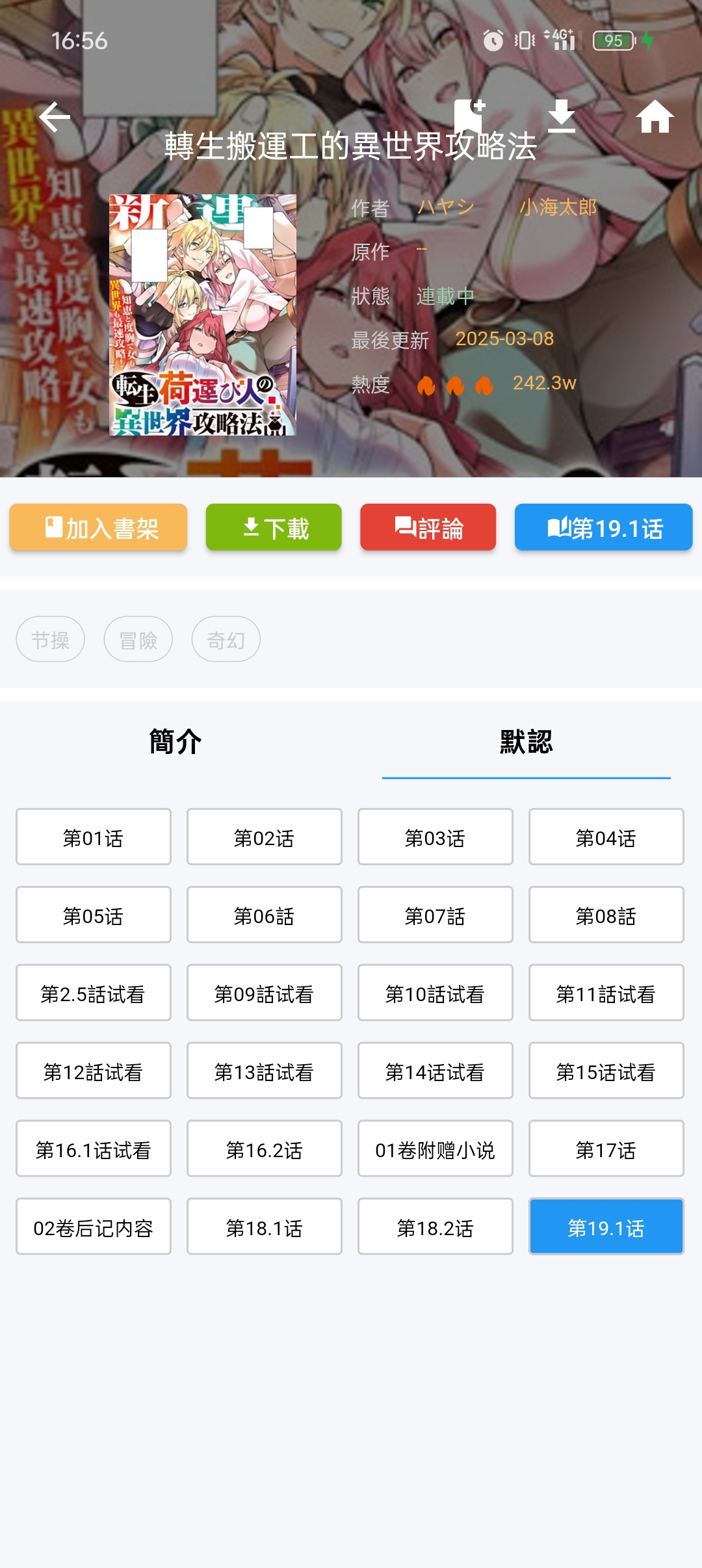Tap the green 下載 button
The image size is (702, 1568).
tap(274, 527)
